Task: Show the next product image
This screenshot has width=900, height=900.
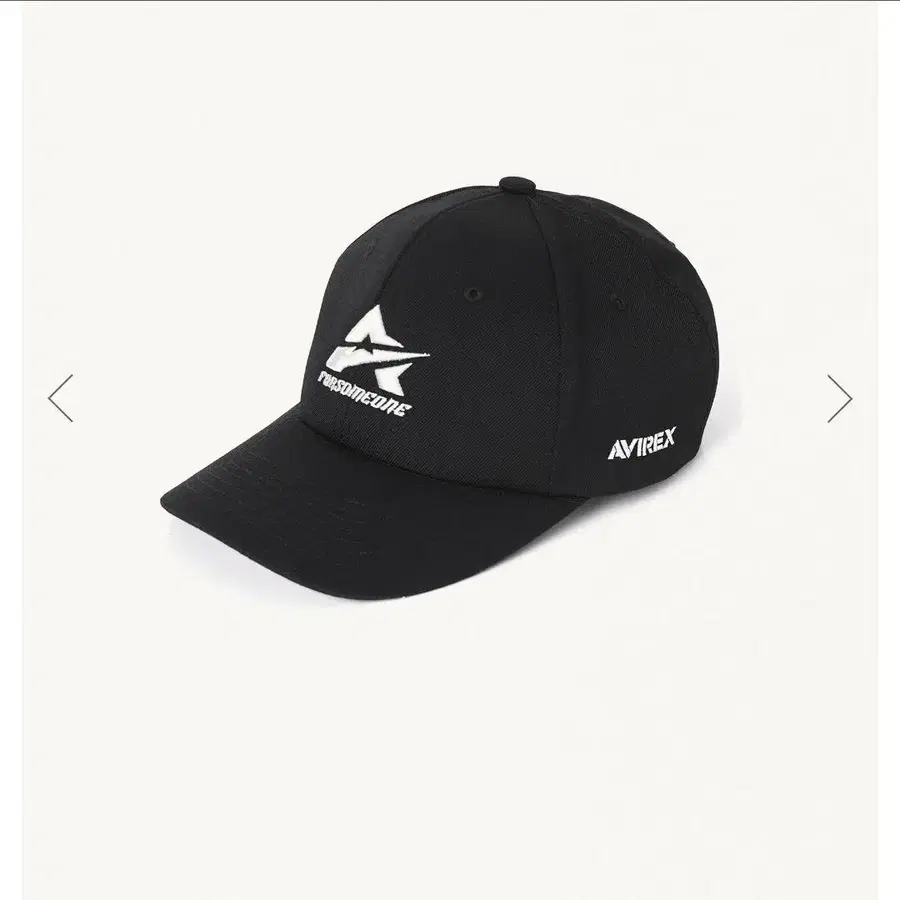Action: click(839, 397)
